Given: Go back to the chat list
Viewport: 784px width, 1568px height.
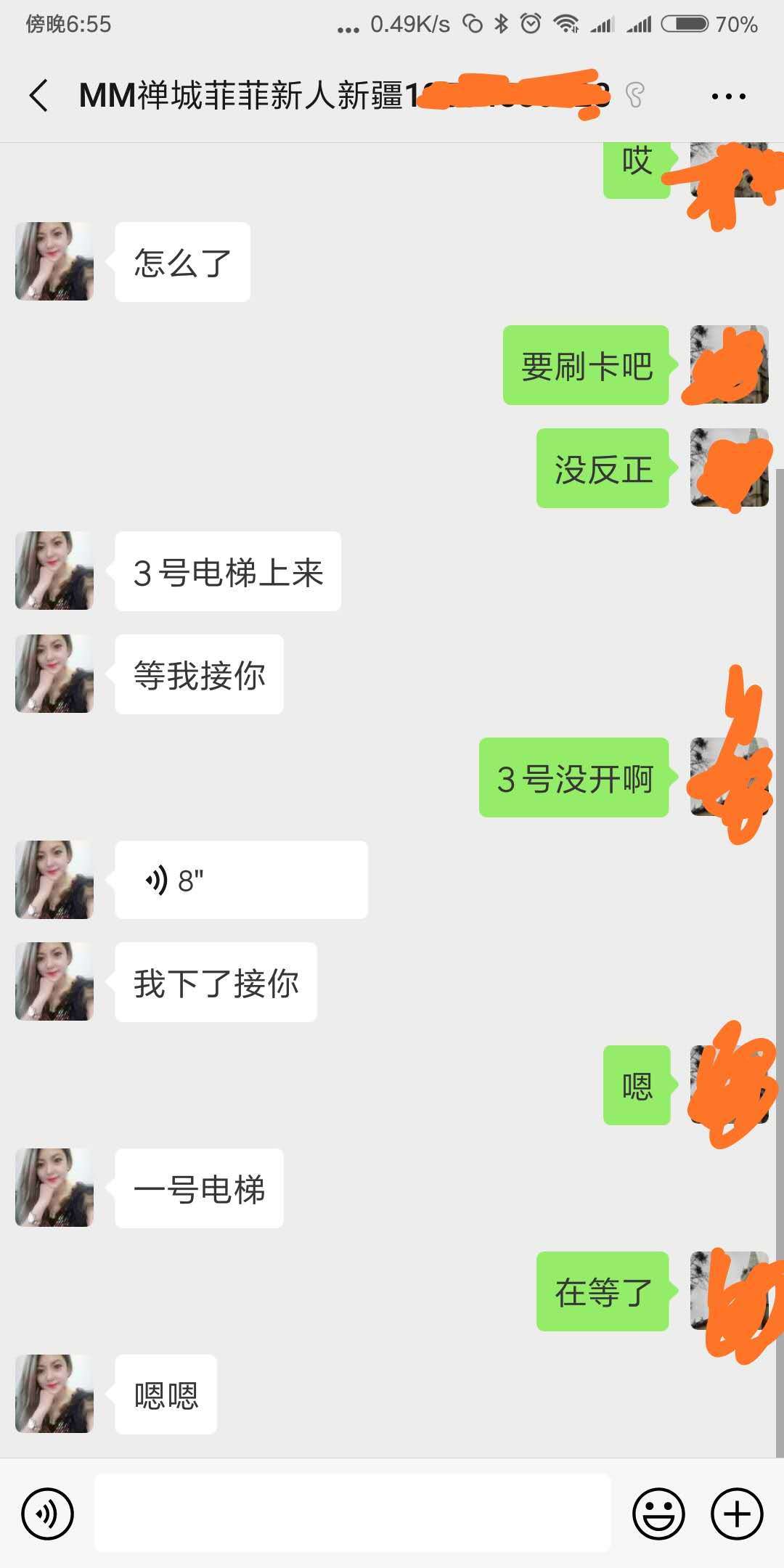Looking at the screenshot, I should [x=39, y=96].
